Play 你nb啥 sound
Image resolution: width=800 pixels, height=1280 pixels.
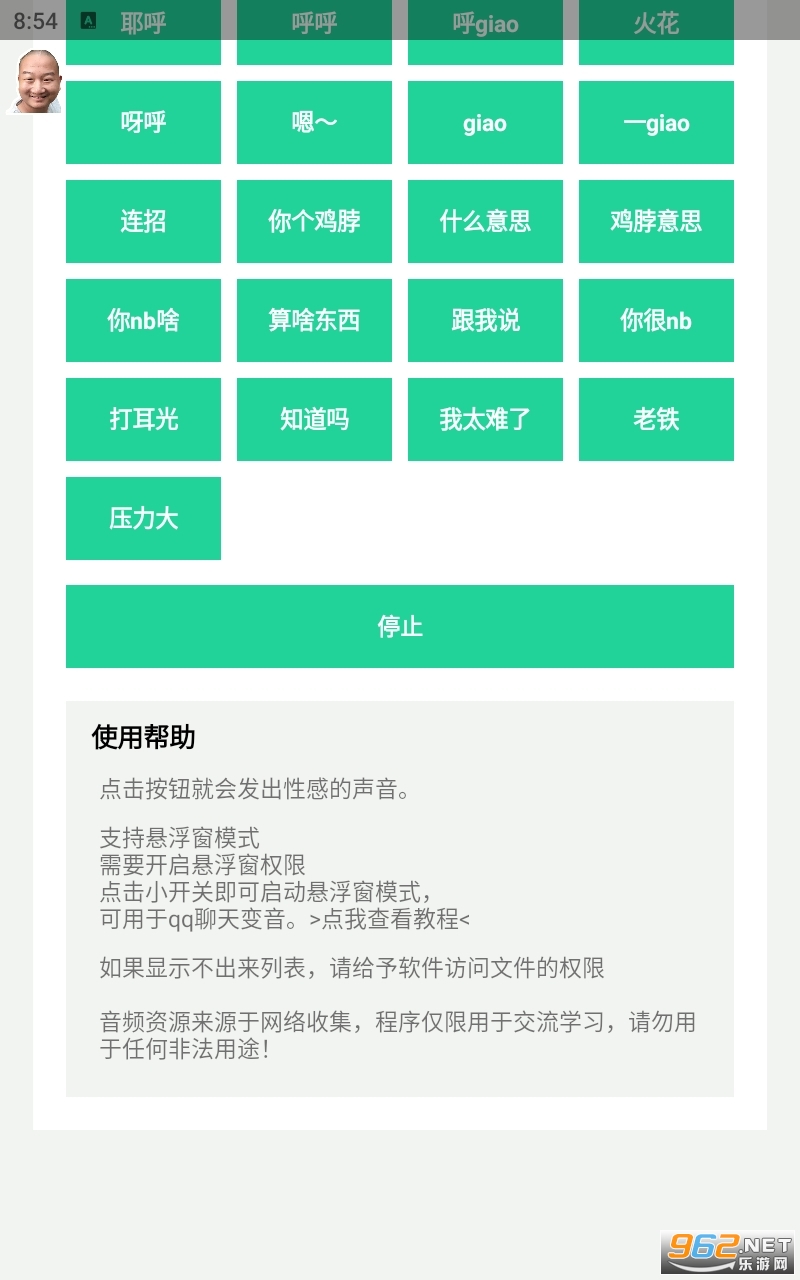[x=143, y=320]
